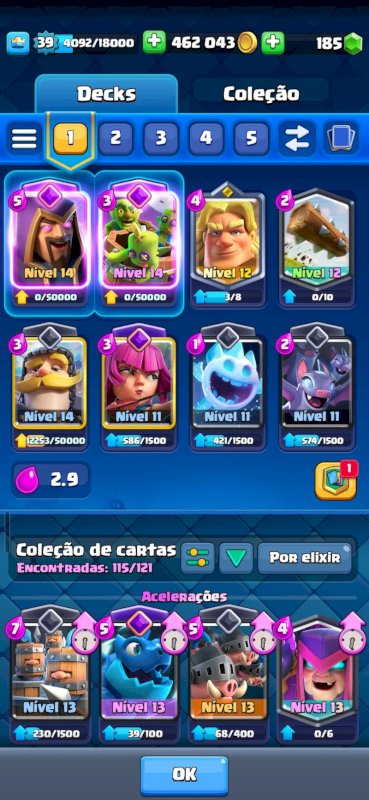Viewport: 369px width, 800px height.
Task: Change sorting with Por elixir button
Action: (305, 558)
